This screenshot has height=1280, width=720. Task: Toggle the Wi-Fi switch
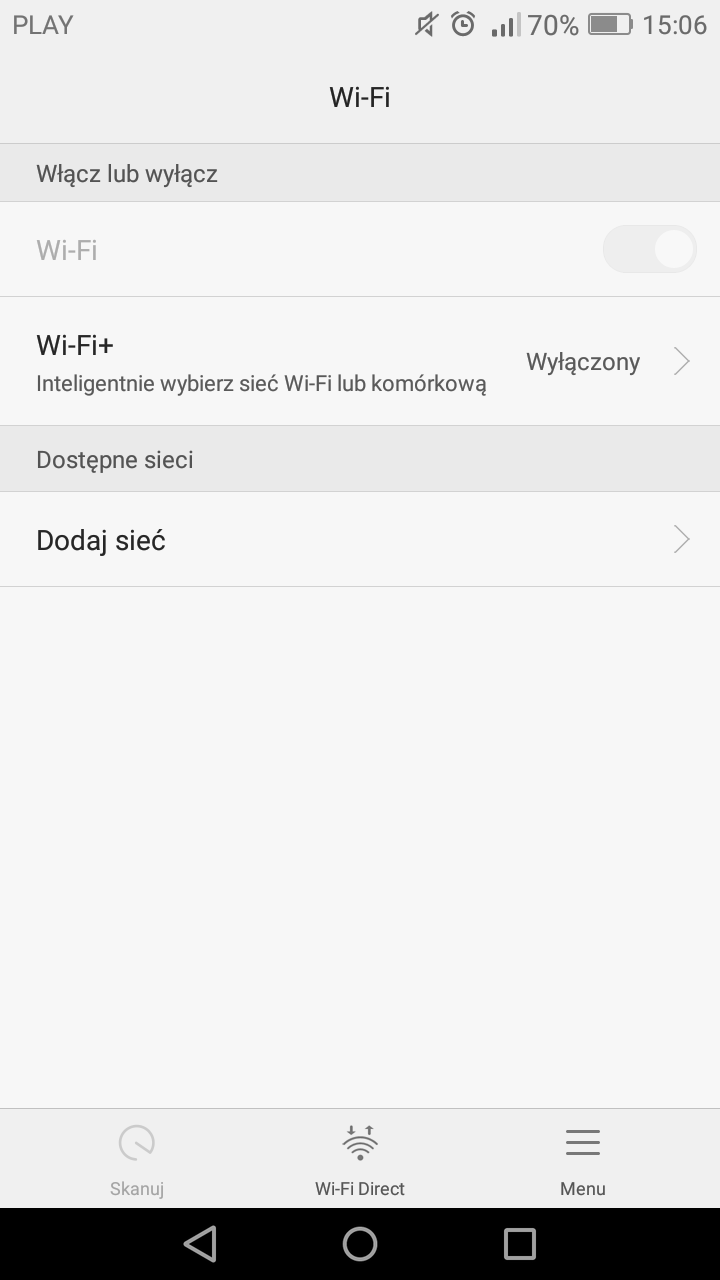click(649, 250)
